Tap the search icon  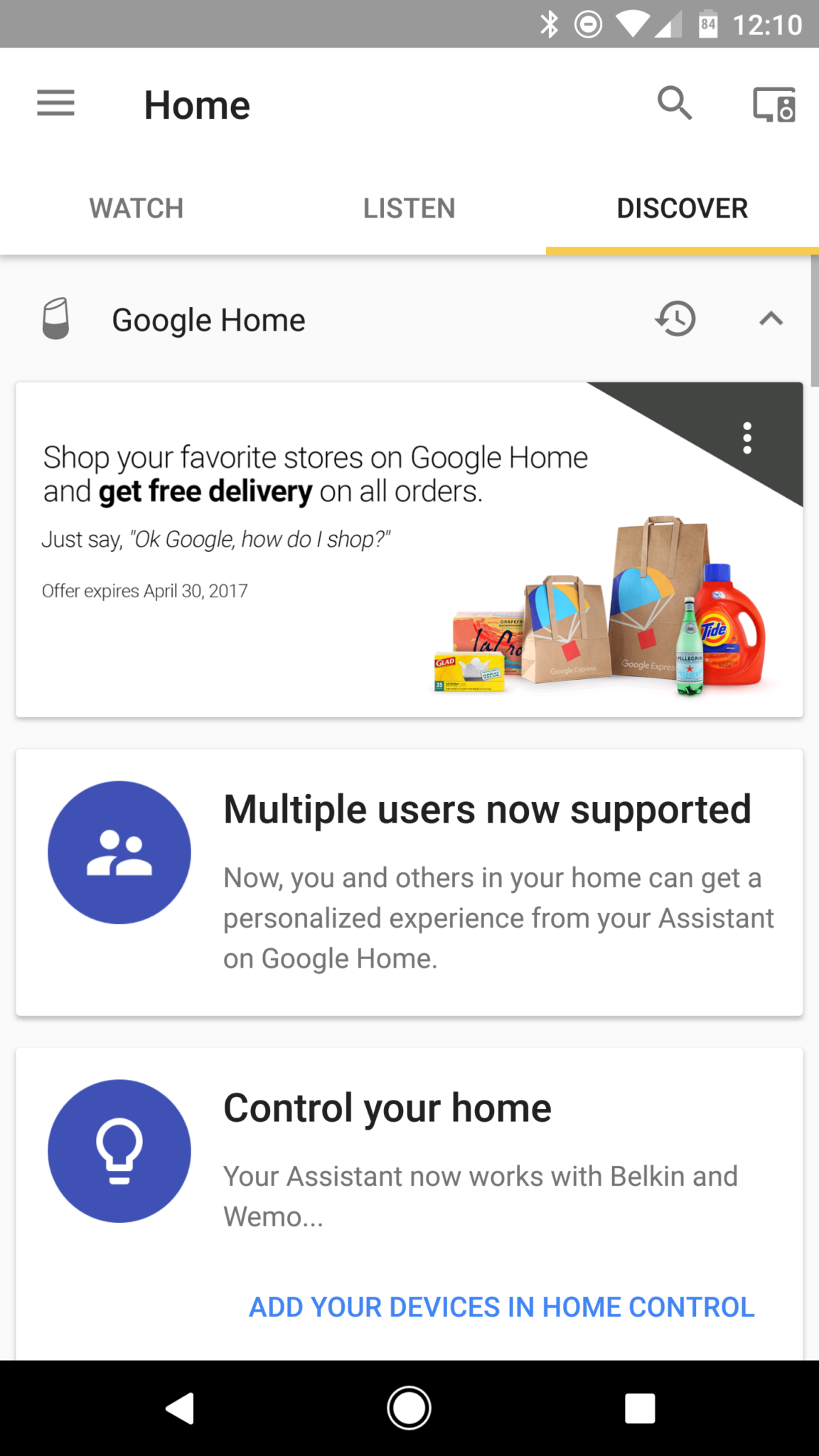click(x=674, y=104)
